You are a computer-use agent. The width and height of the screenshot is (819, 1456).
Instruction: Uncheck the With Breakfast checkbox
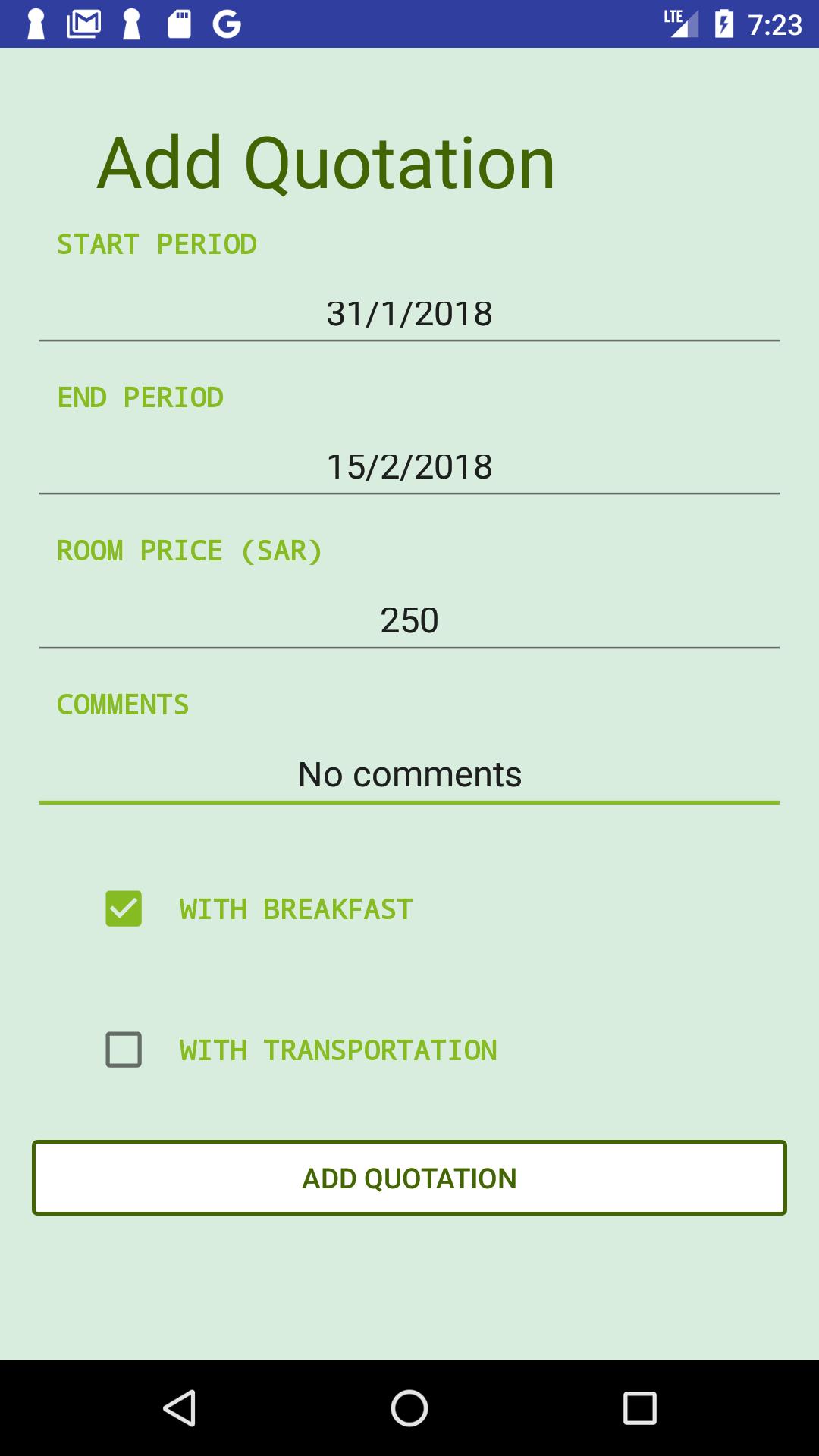point(124,908)
